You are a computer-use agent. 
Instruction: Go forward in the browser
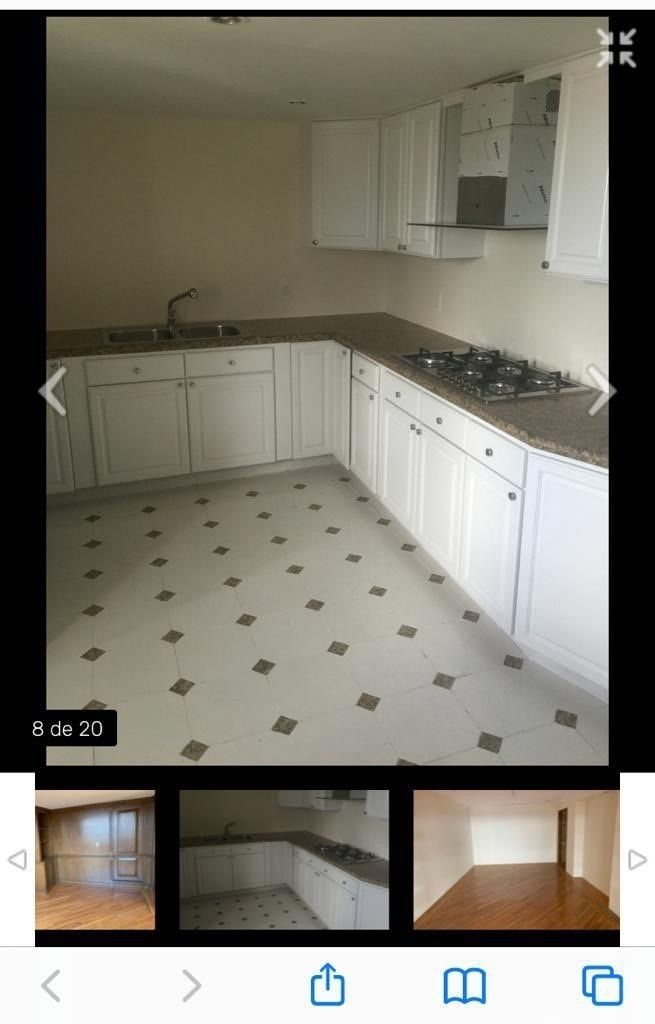(191, 986)
